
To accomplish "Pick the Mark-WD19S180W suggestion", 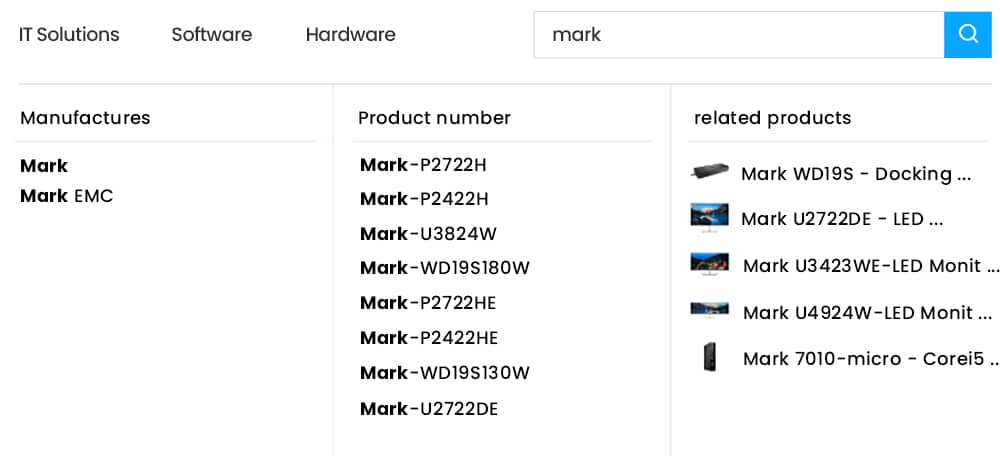I will pyautogui.click(x=445, y=268).
